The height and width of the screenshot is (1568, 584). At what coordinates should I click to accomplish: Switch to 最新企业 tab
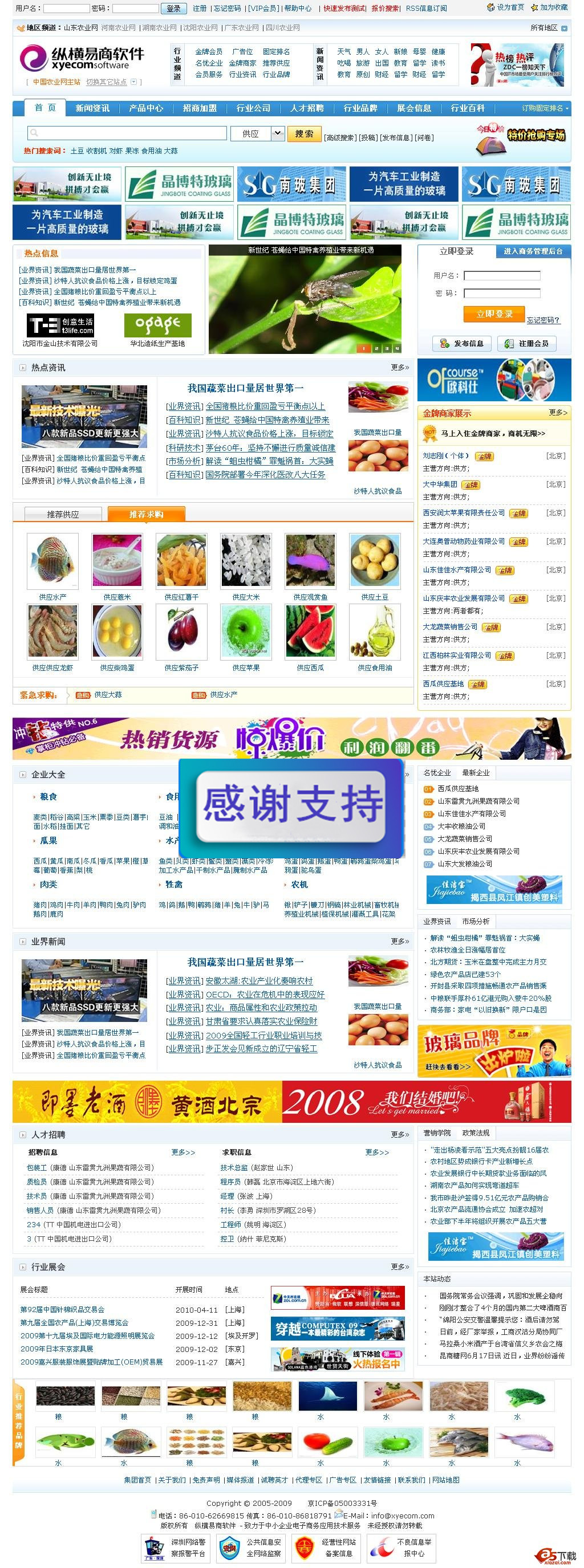pos(476,773)
